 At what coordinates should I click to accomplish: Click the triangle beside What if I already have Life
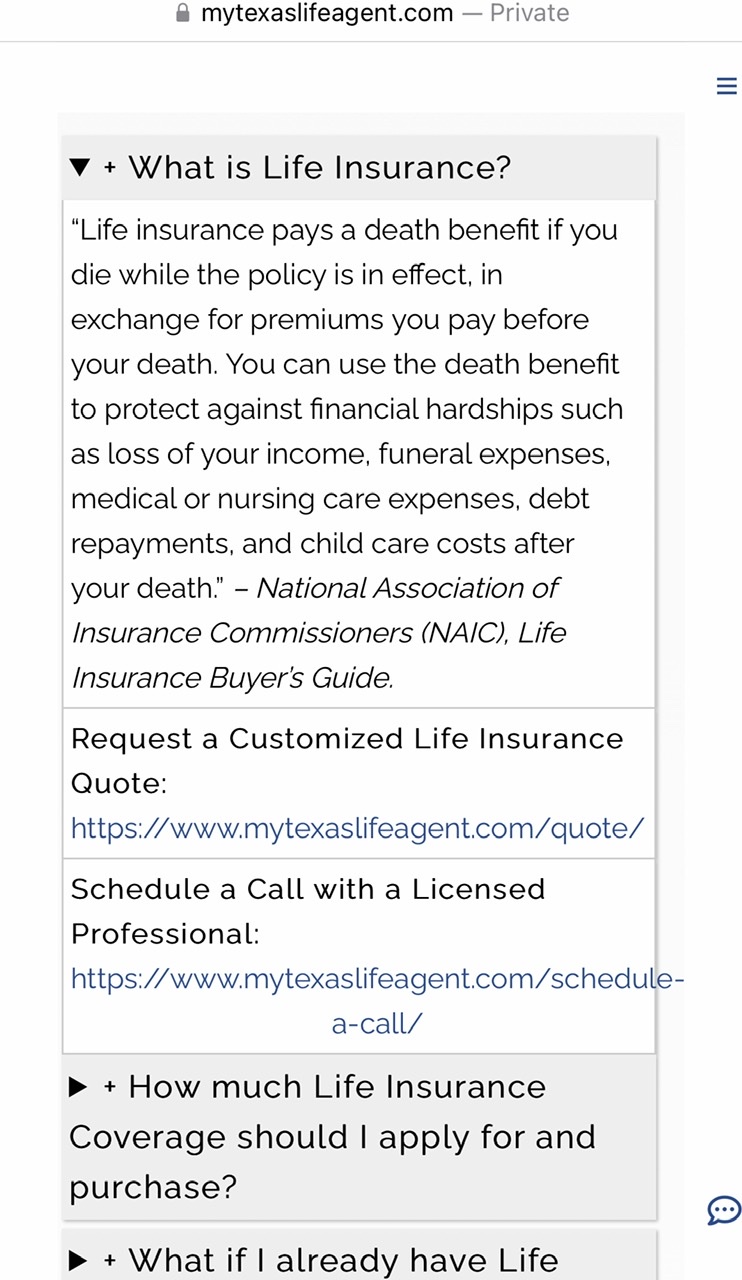(x=80, y=1259)
